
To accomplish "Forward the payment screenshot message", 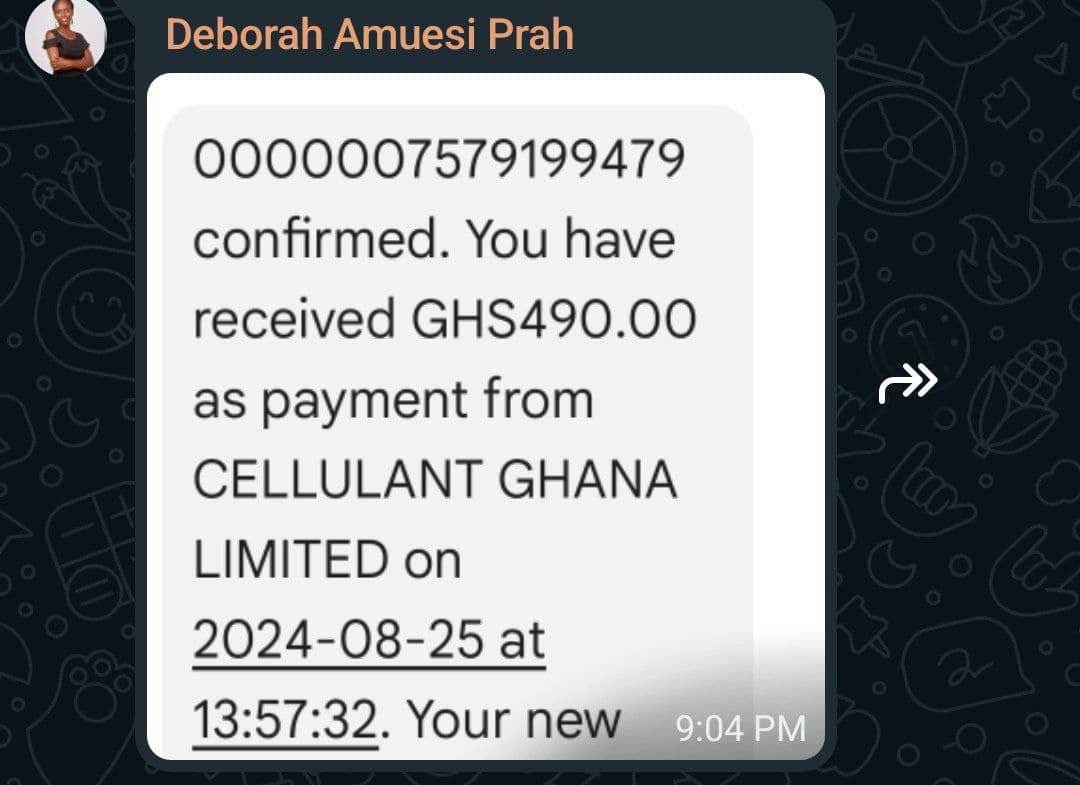I will tap(908, 382).
